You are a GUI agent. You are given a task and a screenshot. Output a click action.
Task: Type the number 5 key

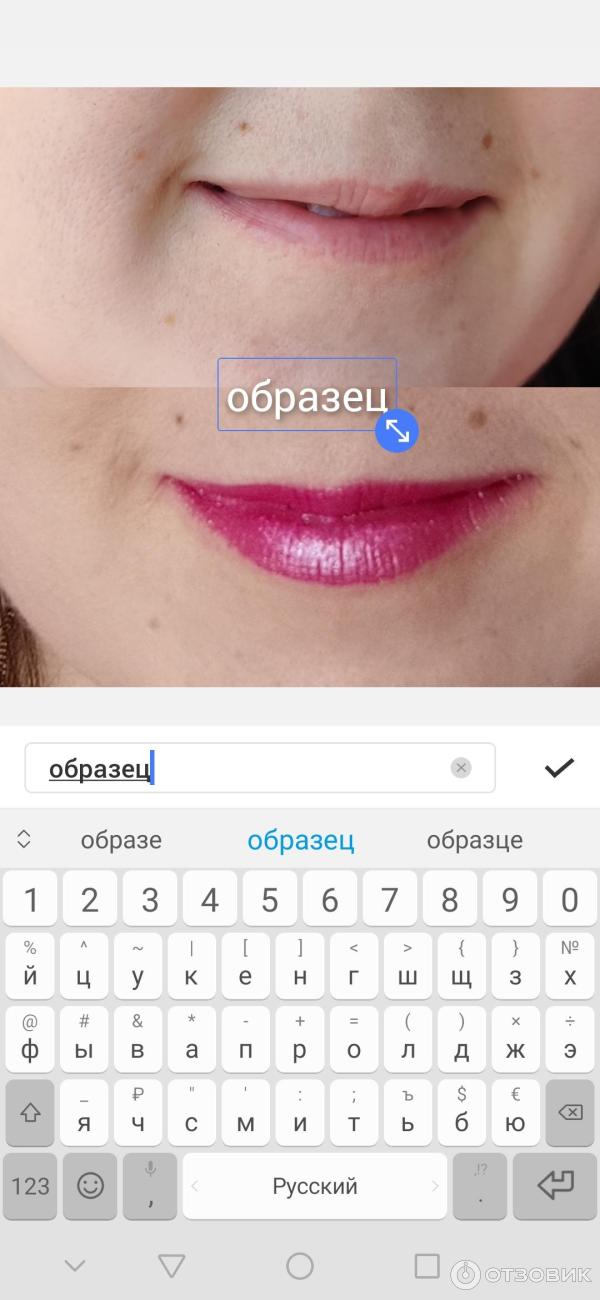(270, 899)
